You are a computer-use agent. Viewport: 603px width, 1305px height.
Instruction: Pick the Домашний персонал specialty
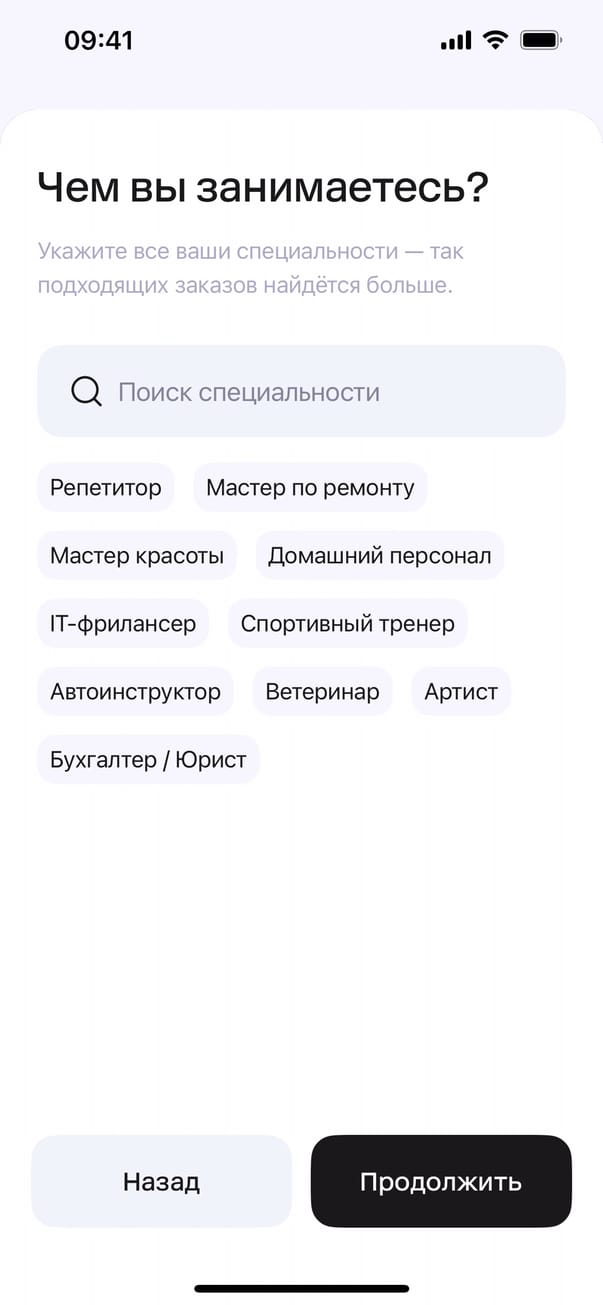point(379,556)
